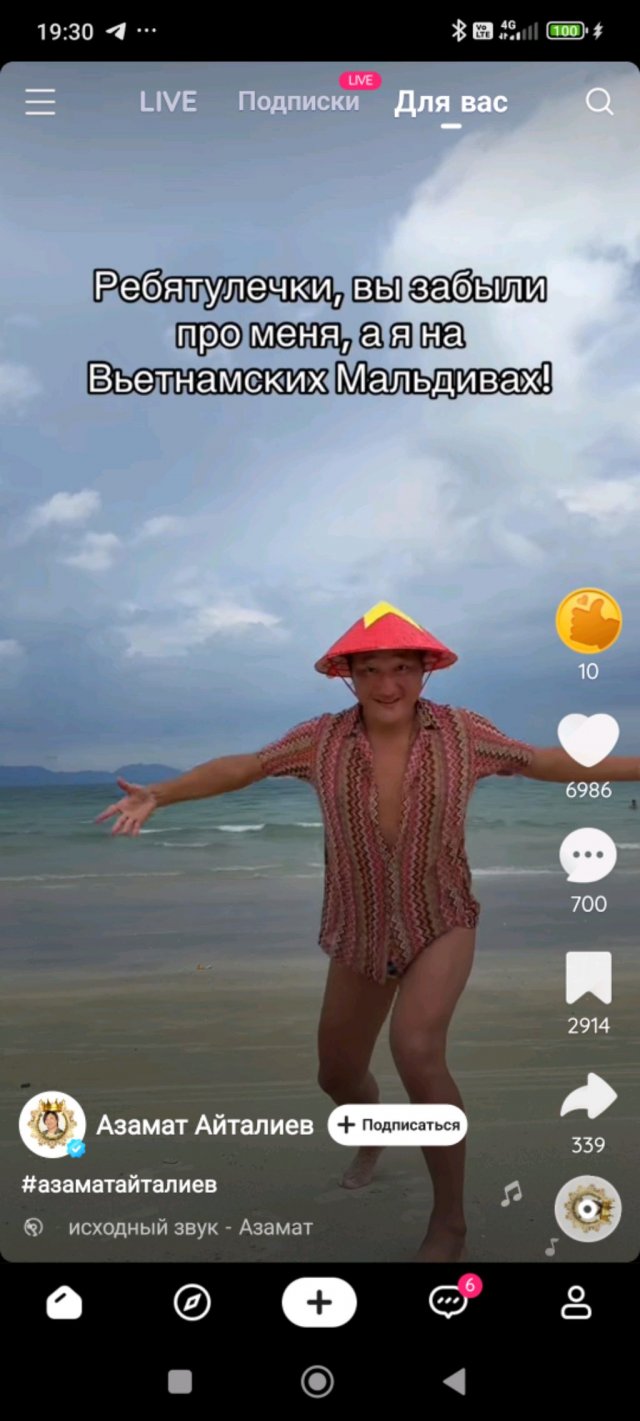Create a new video with plus button
The image size is (640, 1421).
319,1303
